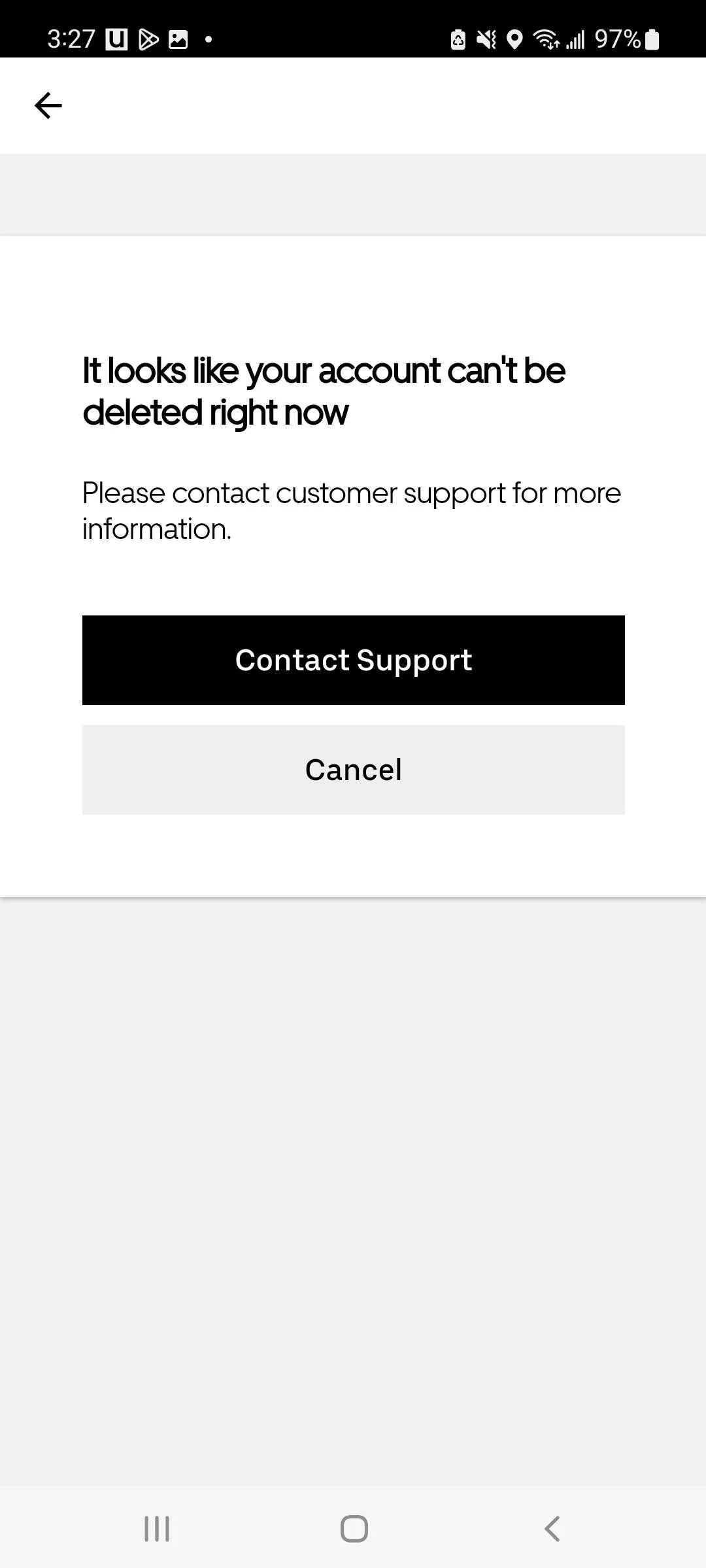Tap the dimmed area above the dialog
The height and width of the screenshot is (1568, 706).
pos(353,193)
